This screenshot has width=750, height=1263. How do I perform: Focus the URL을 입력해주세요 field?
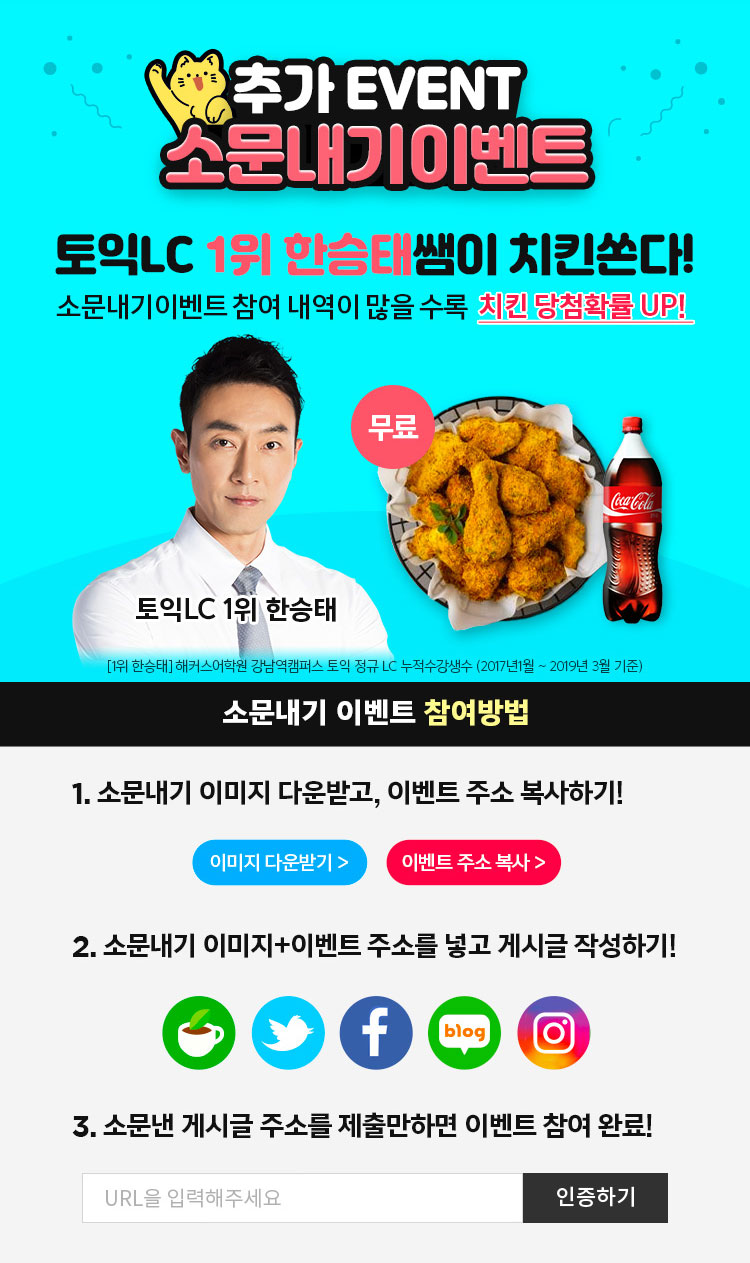(x=302, y=1197)
